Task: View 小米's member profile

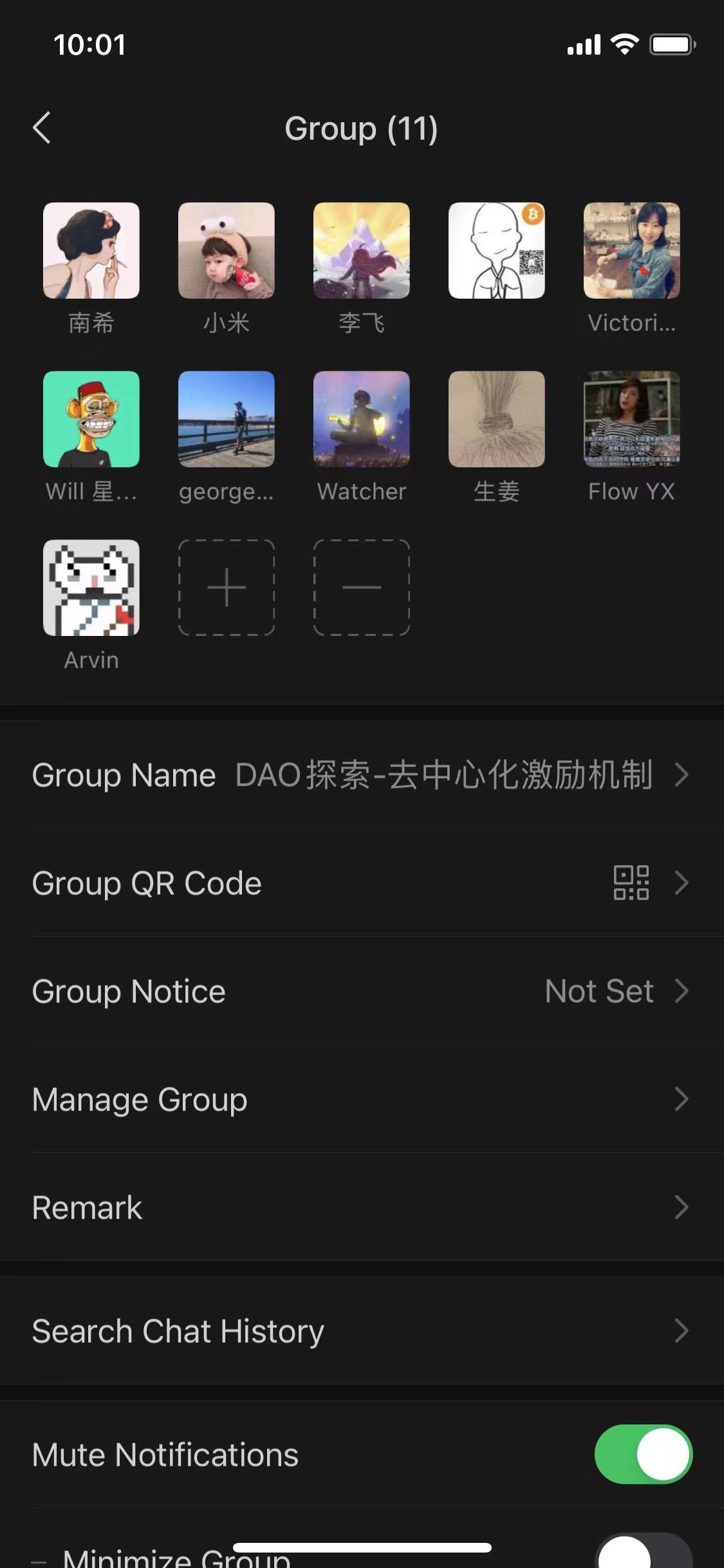Action: tap(227, 251)
